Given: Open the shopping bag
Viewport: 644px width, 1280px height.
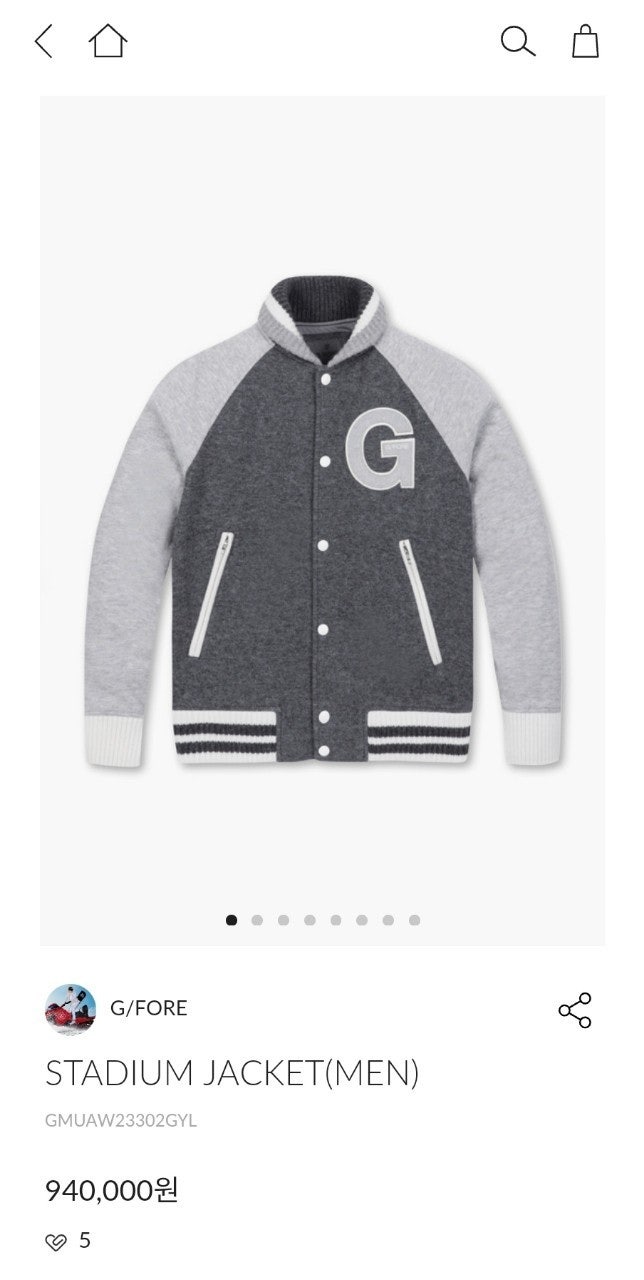Looking at the screenshot, I should 585,41.
